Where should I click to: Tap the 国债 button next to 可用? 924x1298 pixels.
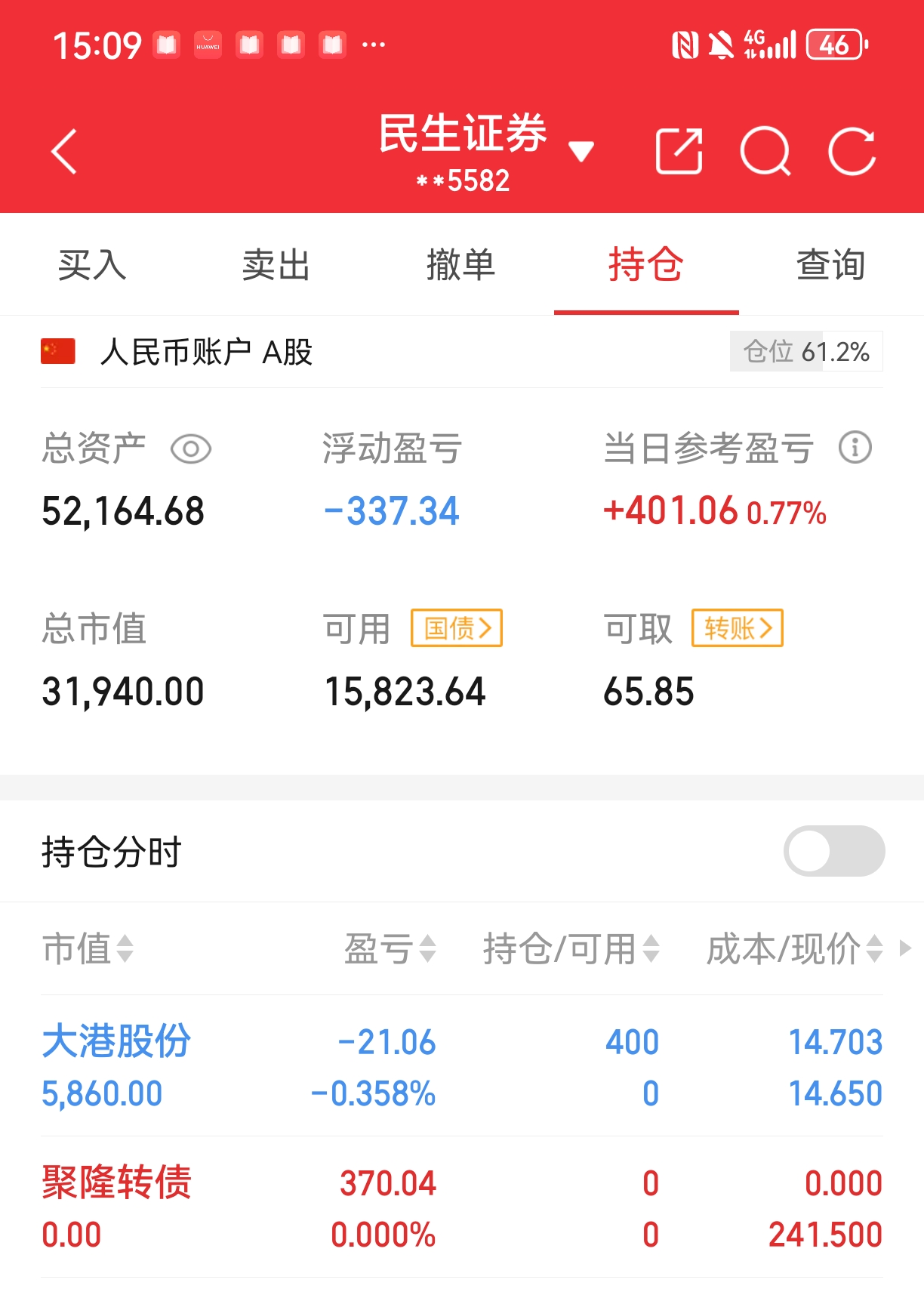click(457, 628)
